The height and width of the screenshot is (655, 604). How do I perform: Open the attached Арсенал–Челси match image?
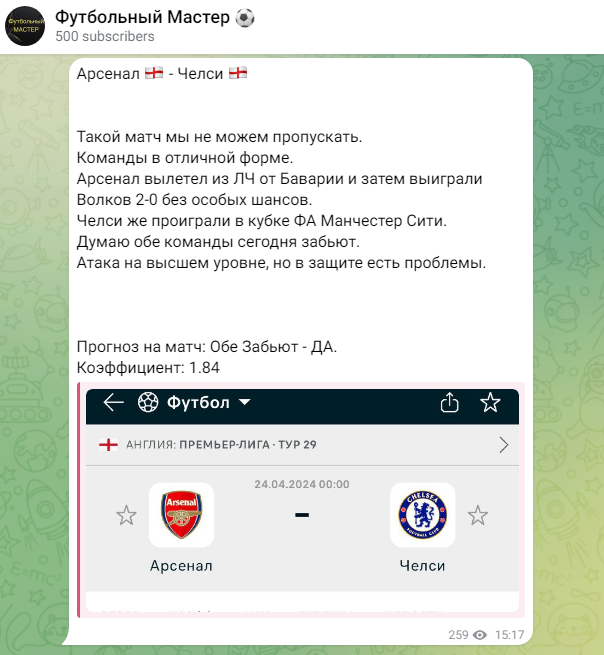point(302,500)
